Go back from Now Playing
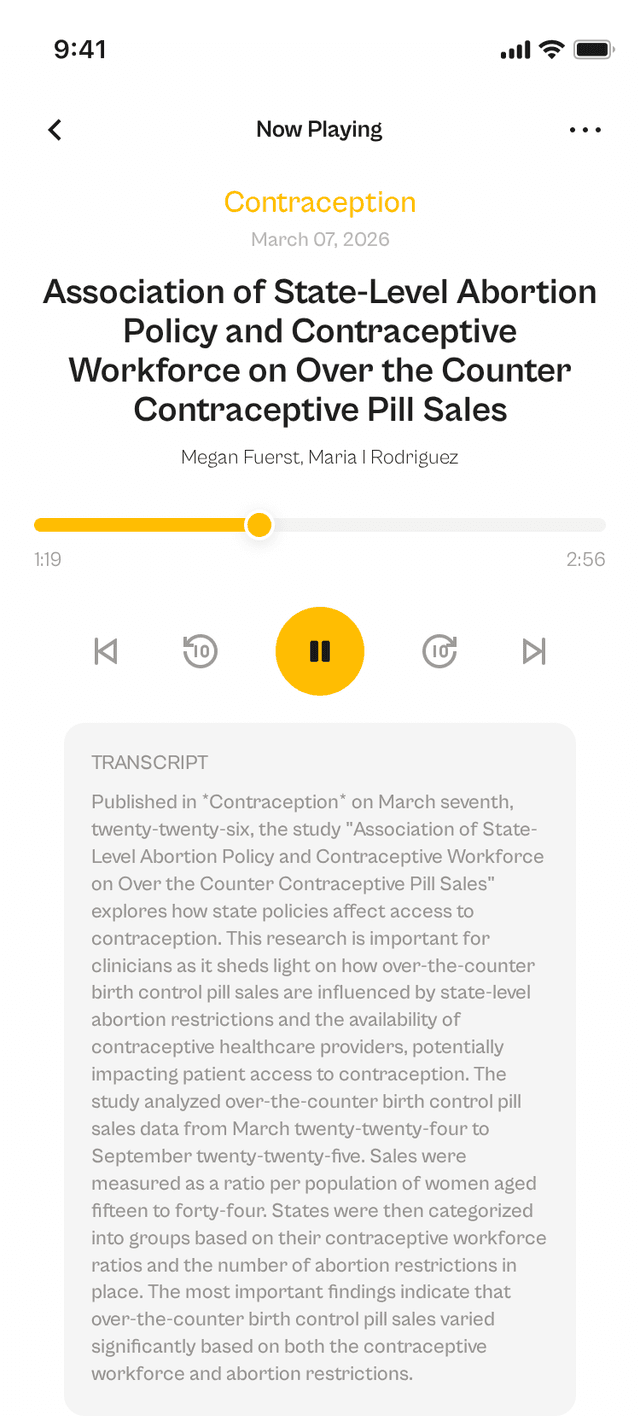This screenshot has width=640, height=1416. click(55, 130)
